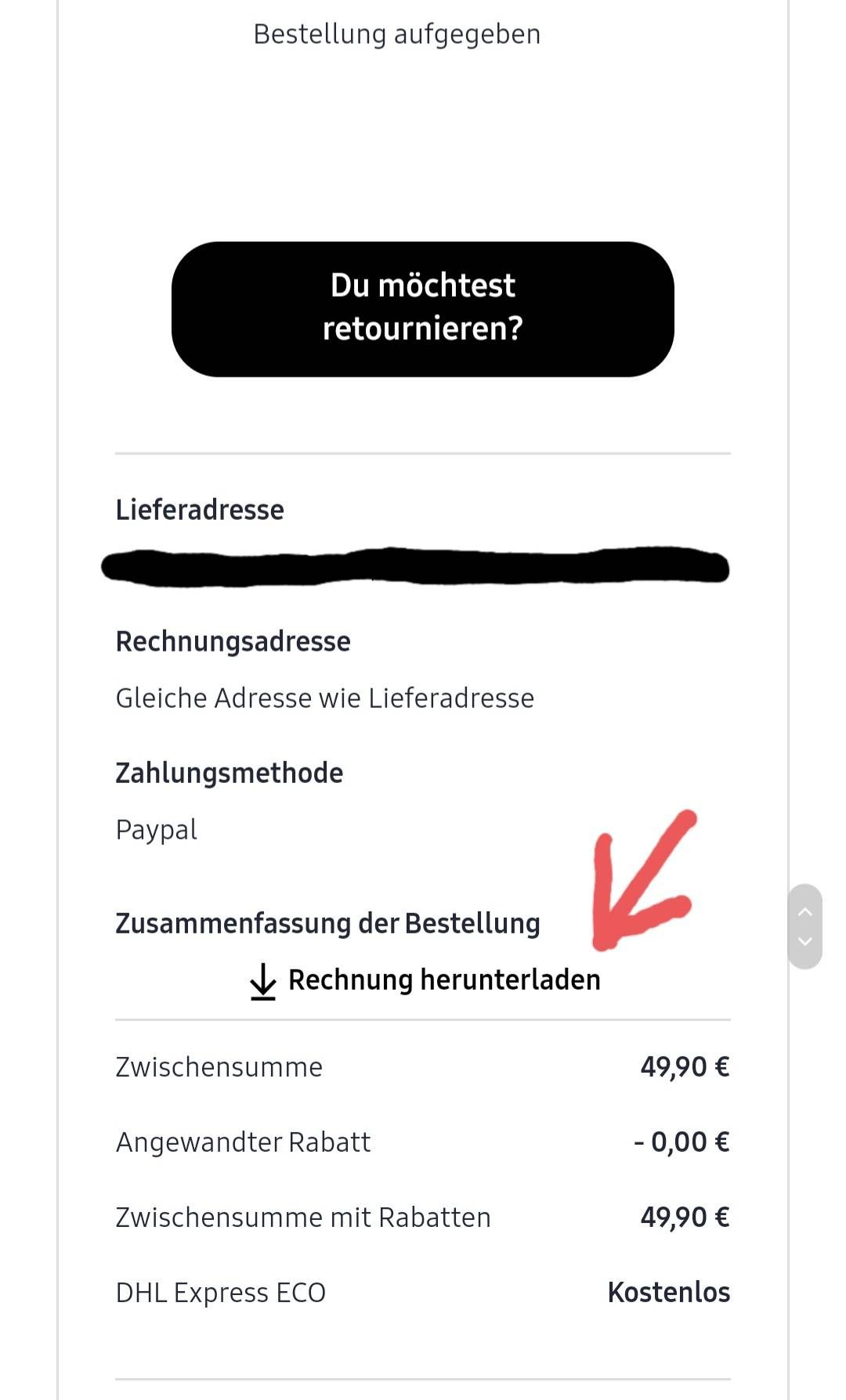Click Gleiche Adresse wie Lieferadresse text
Screen dimensions: 846x1400
(x=326, y=698)
